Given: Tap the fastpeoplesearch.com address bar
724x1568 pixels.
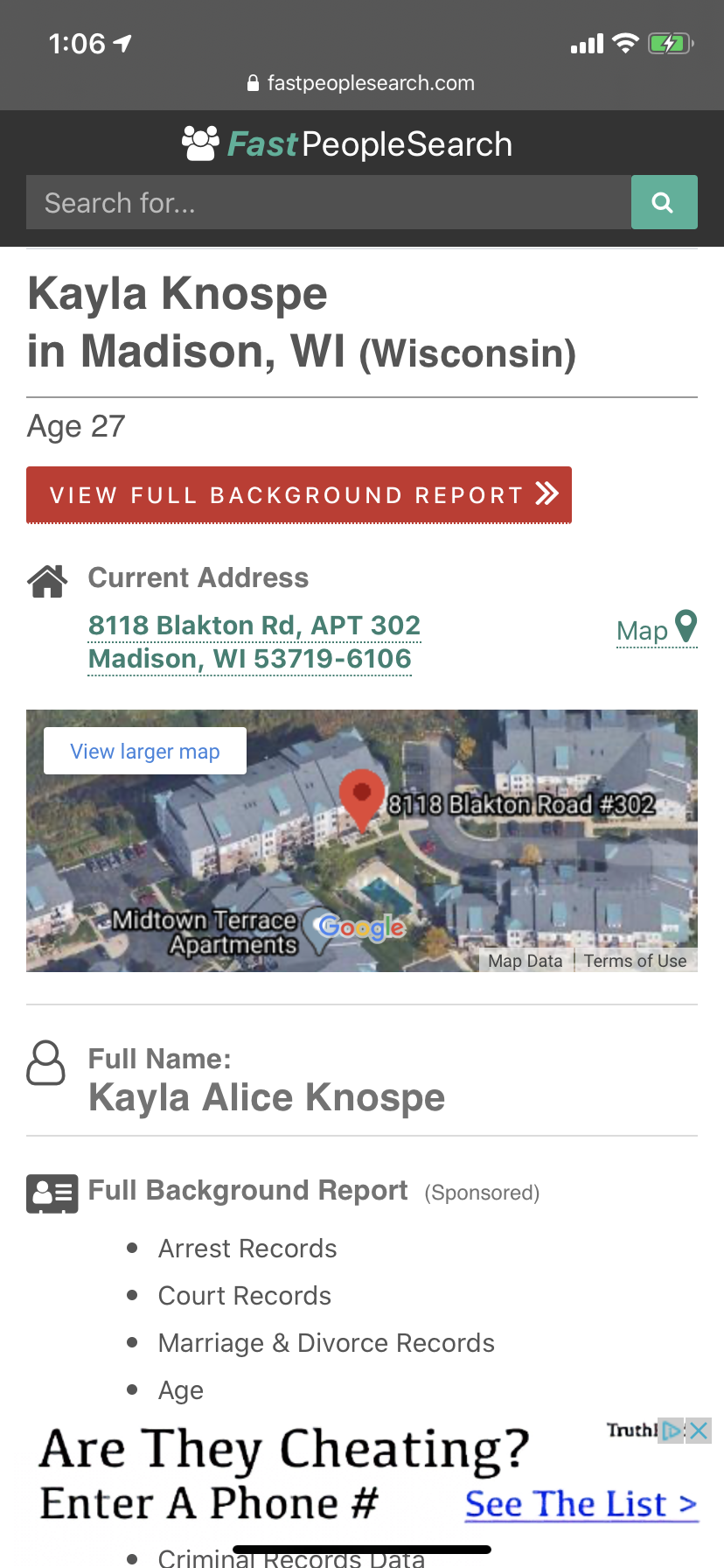Looking at the screenshot, I should 362,83.
